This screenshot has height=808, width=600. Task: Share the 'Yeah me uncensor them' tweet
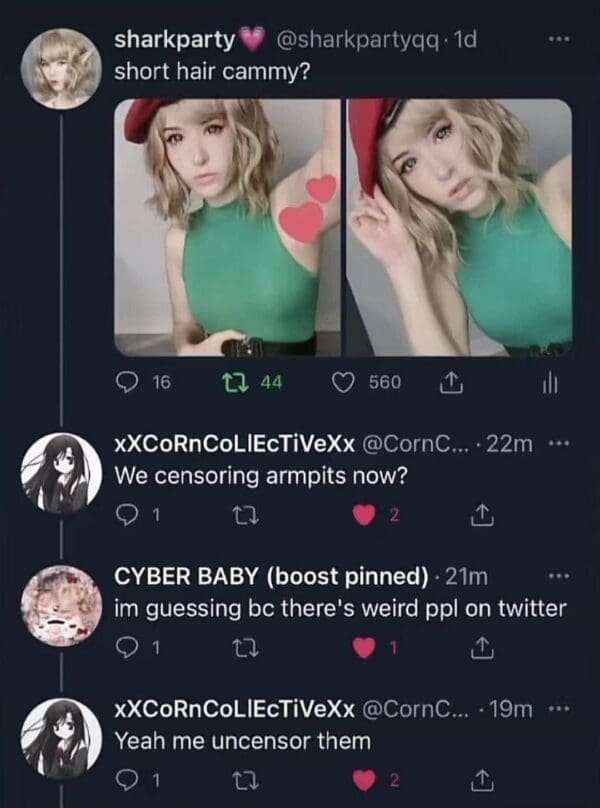click(480, 779)
